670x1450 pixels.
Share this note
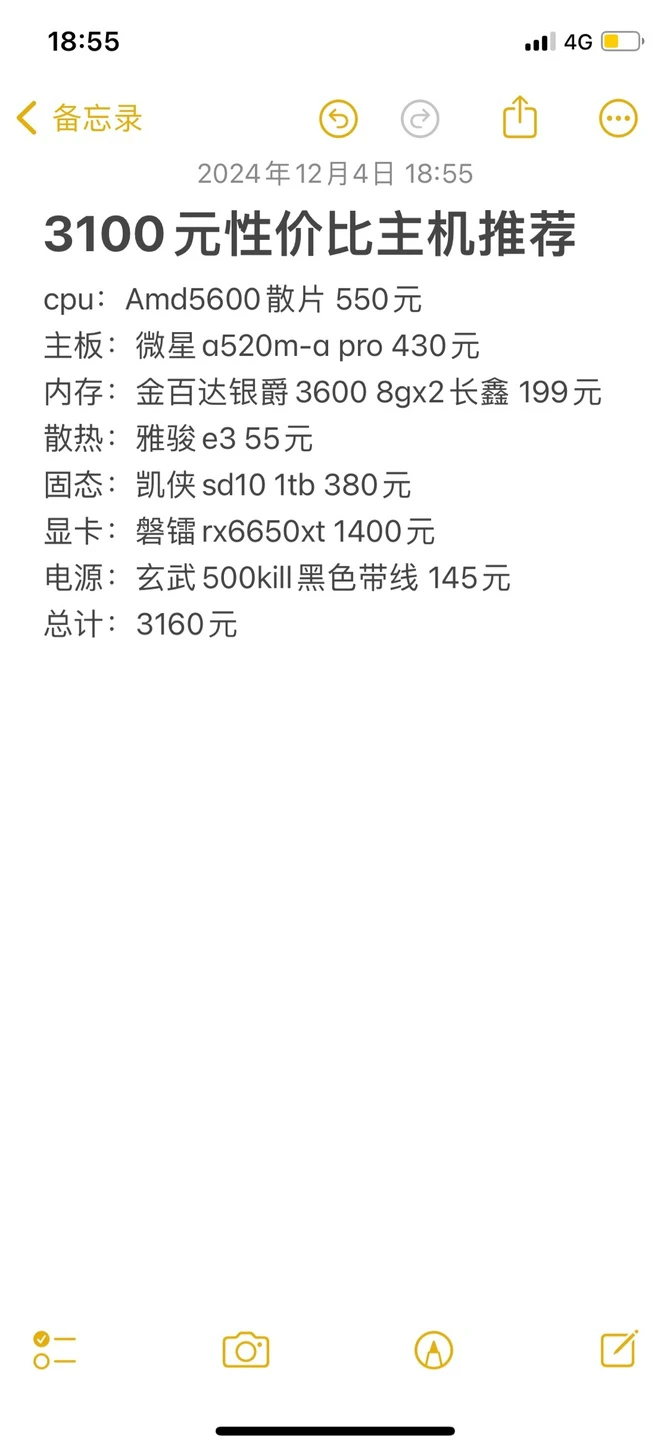(519, 118)
